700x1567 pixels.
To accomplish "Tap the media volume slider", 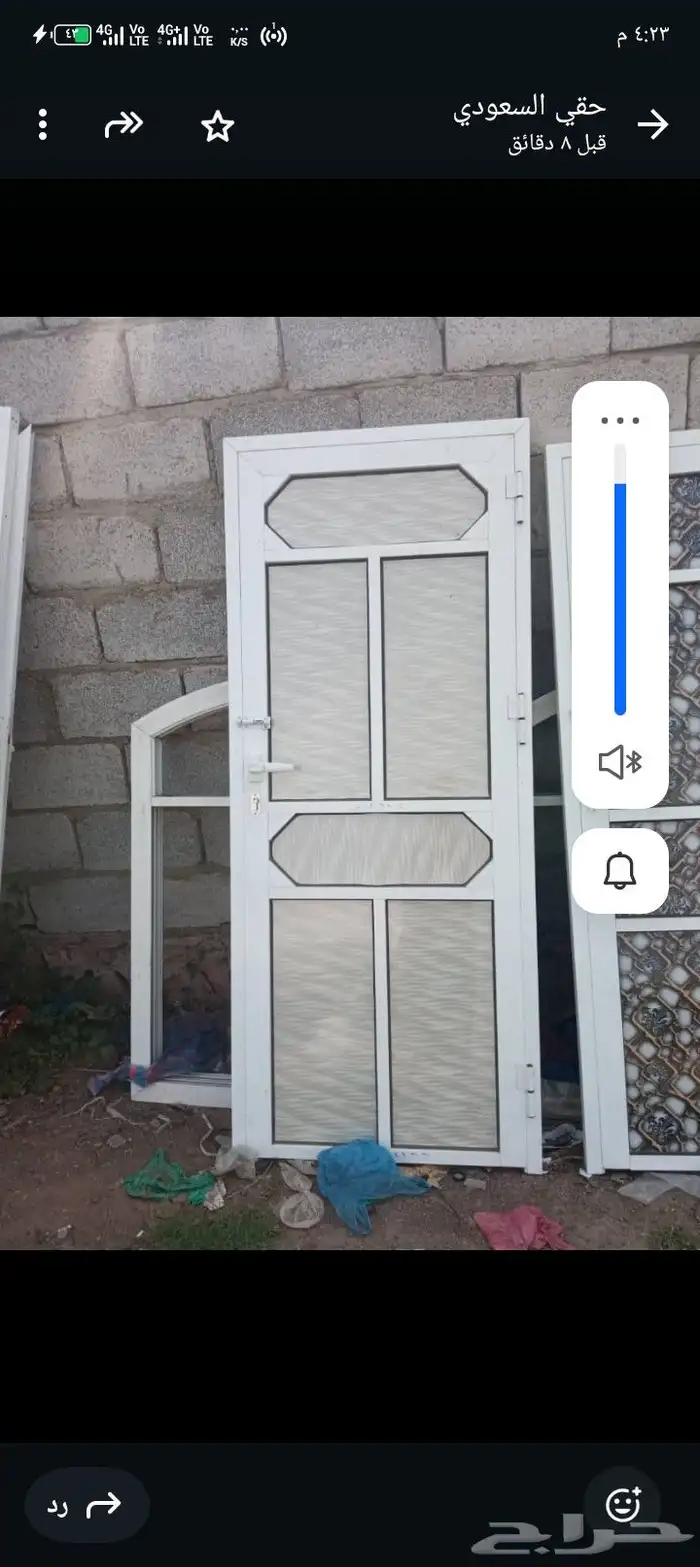I will [620, 580].
